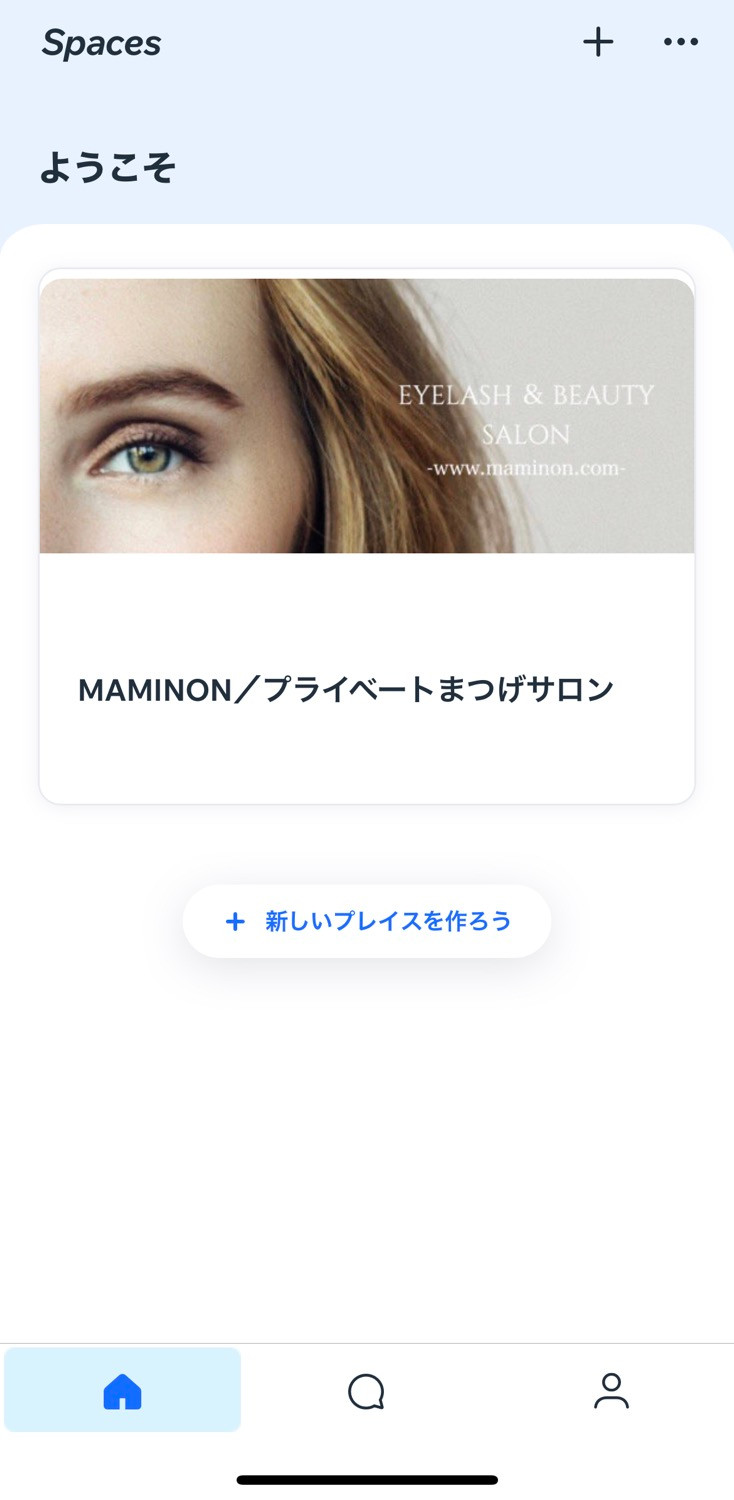
Task: Tap the 新しいプレイスを作ろう button
Action: pyautogui.click(x=367, y=921)
